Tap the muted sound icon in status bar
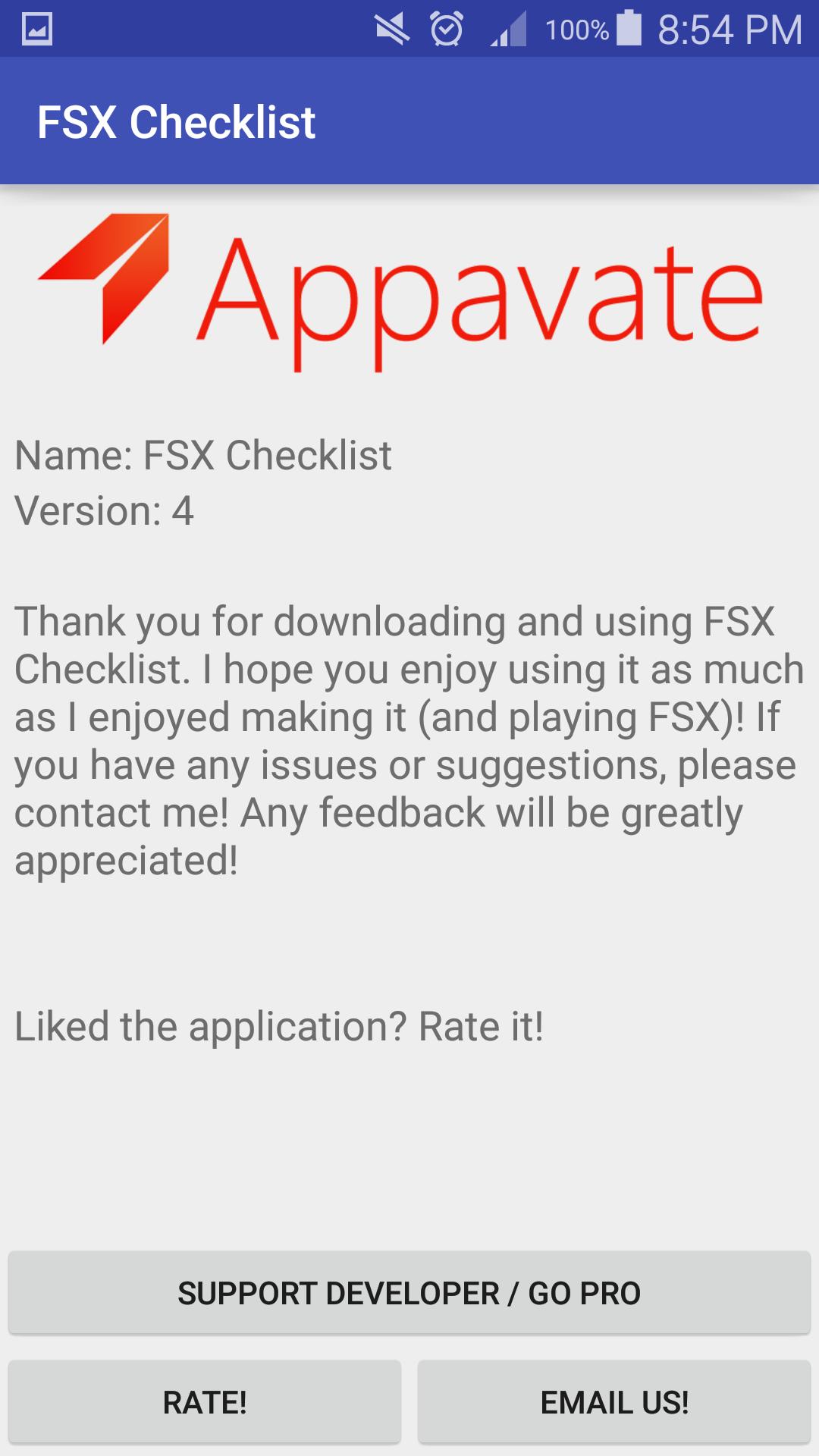 coord(391,29)
